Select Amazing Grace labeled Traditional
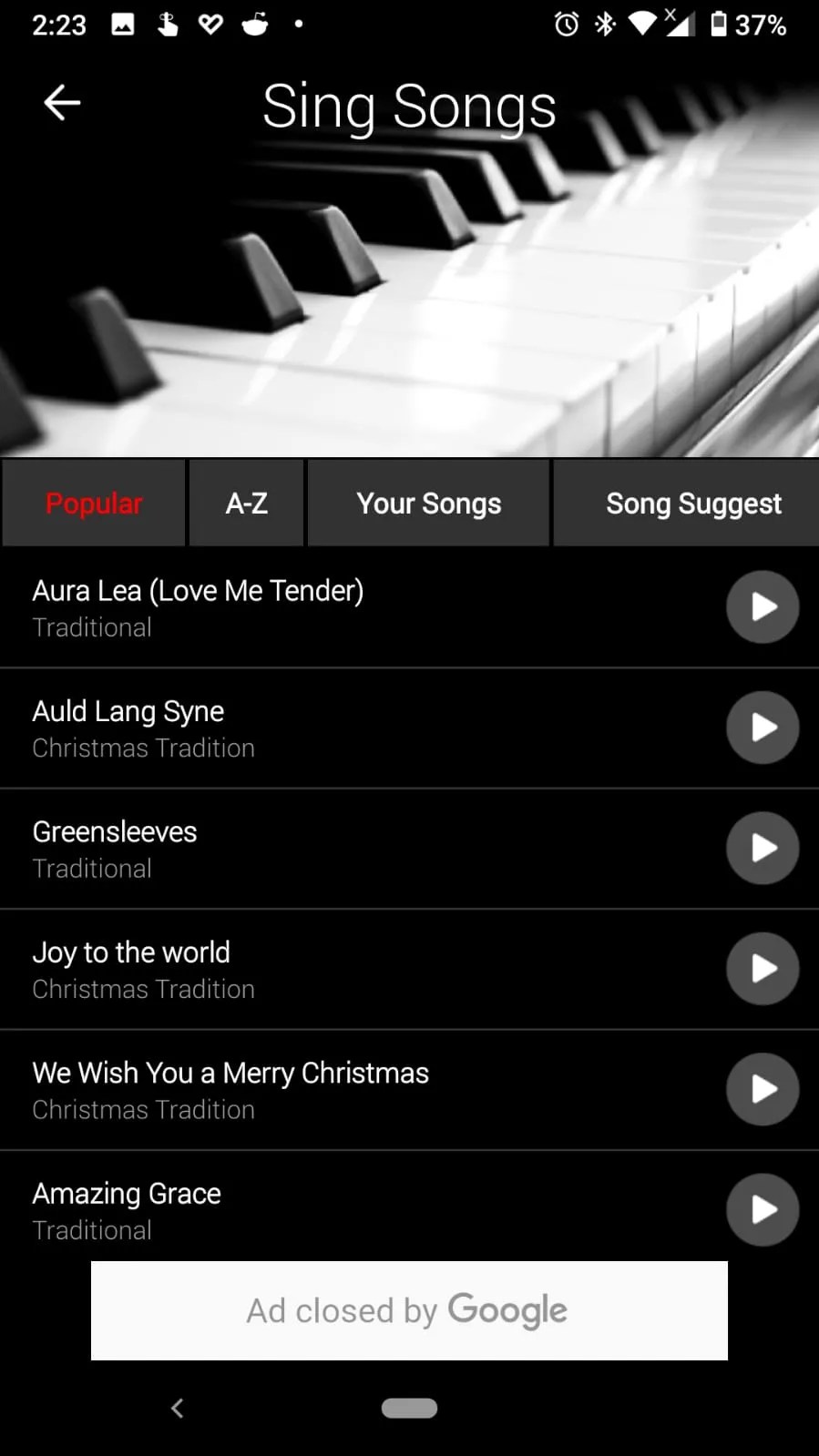819x1456 pixels. (x=273, y=1209)
